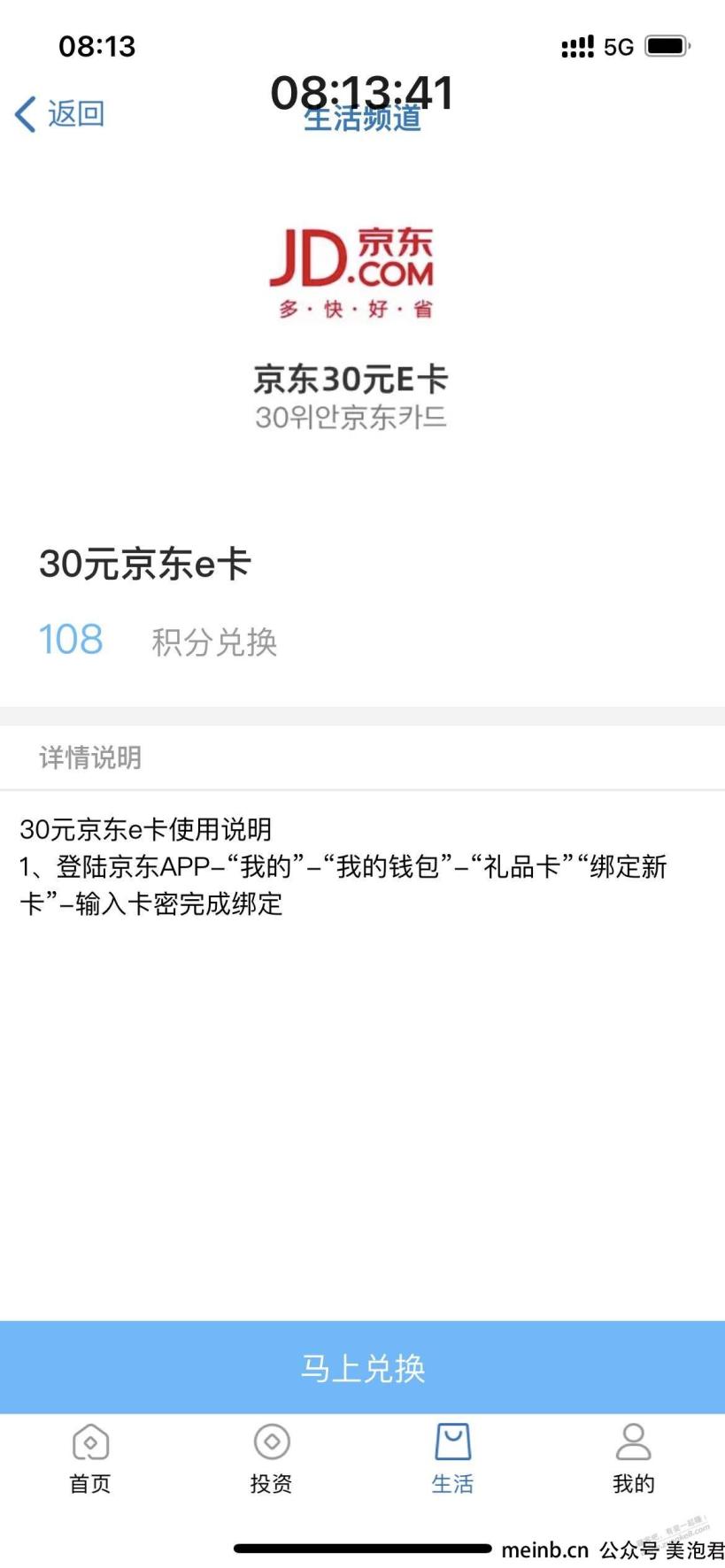Go back using the 返回 button
This screenshot has width=725, height=1568.
coord(60,114)
